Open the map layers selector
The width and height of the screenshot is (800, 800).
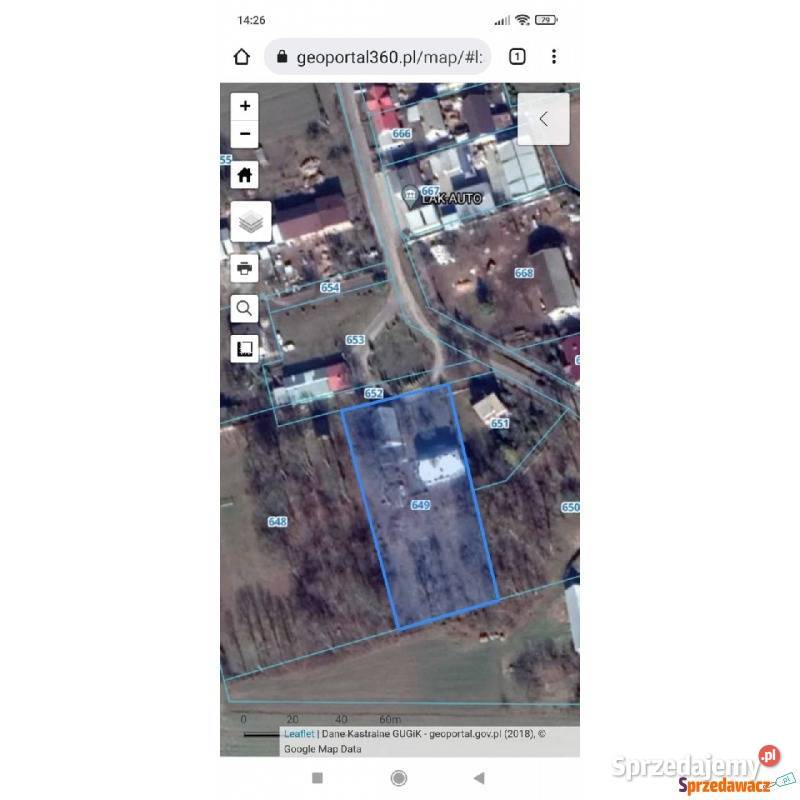coord(250,221)
